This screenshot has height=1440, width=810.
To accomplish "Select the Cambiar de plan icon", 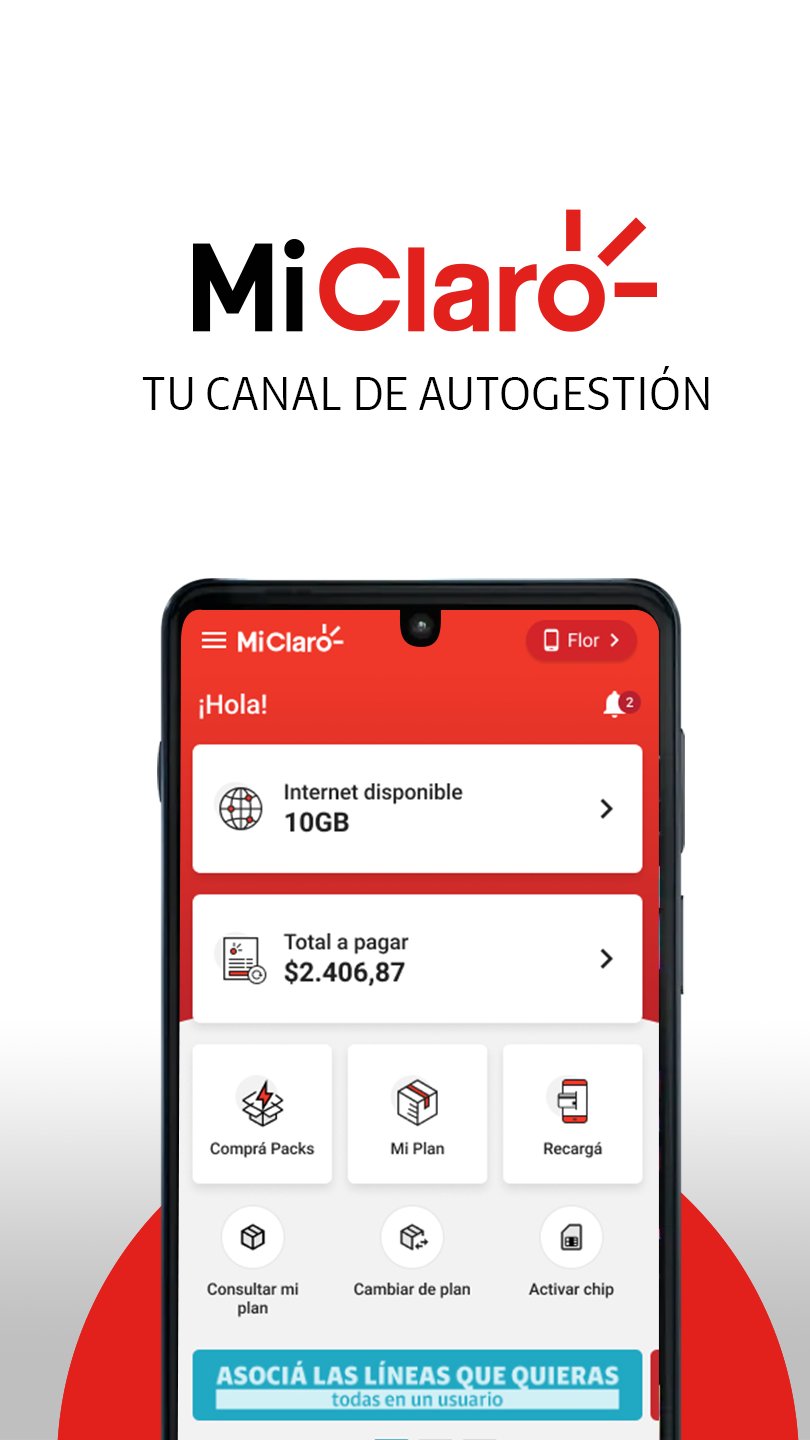I will tap(410, 1237).
